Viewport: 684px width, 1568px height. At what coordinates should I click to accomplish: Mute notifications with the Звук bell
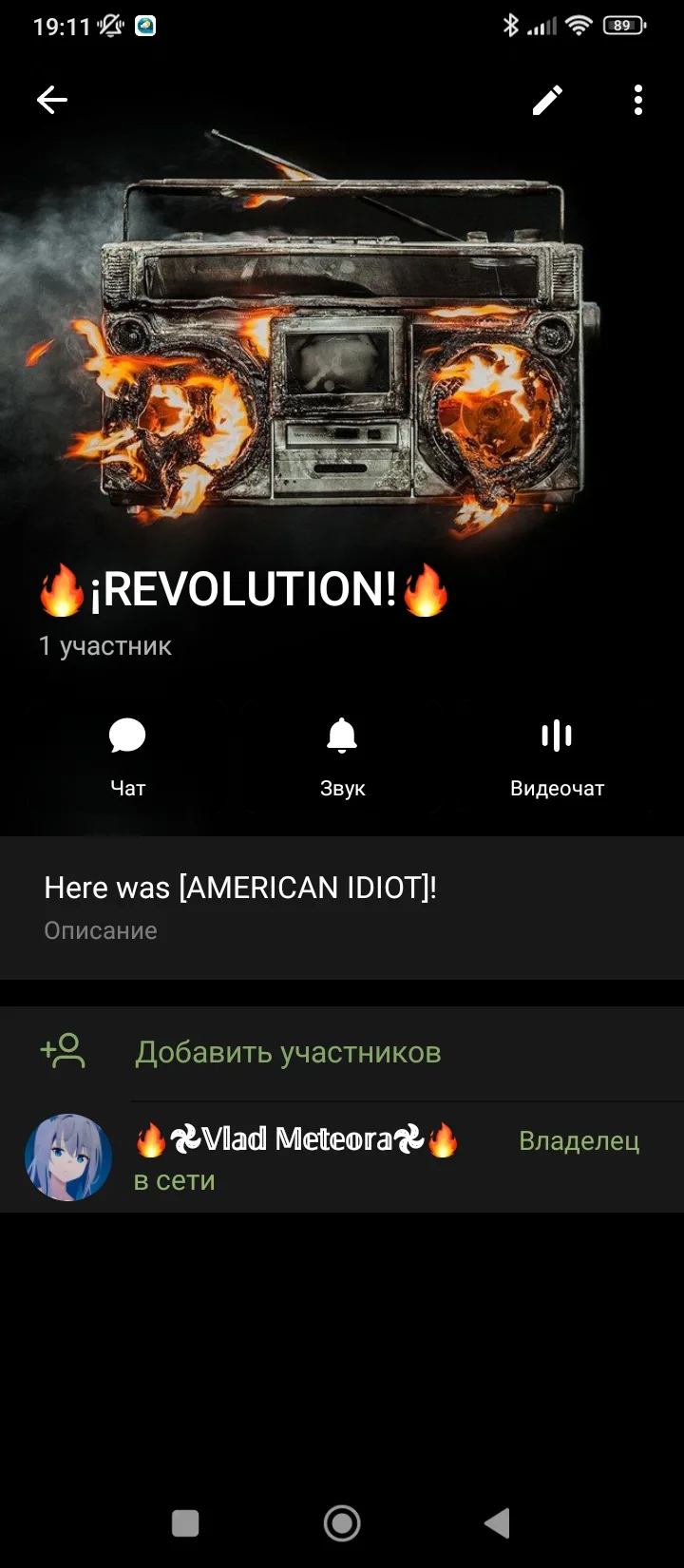coord(342,757)
